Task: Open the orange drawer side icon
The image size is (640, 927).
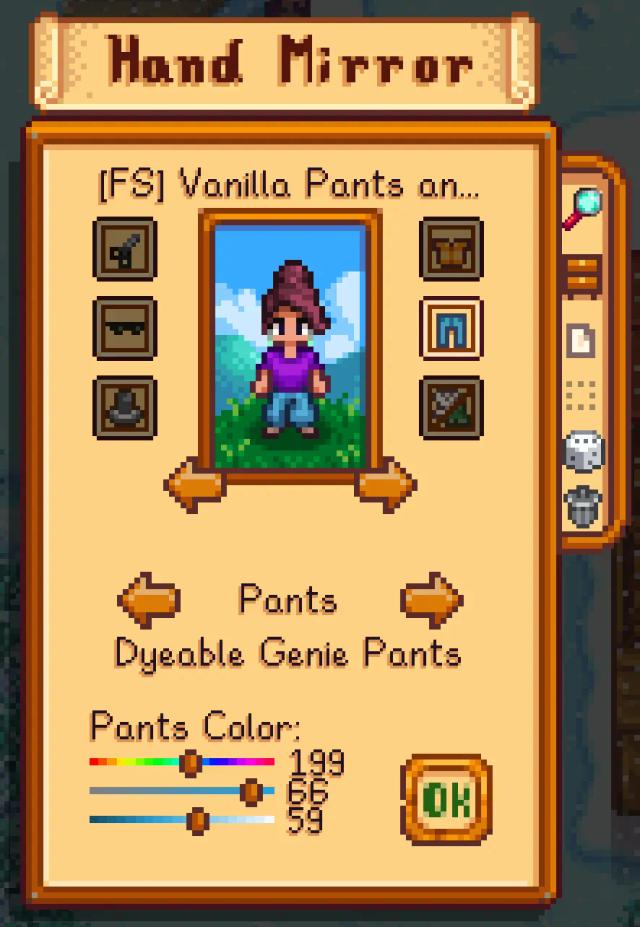Action: 583,275
